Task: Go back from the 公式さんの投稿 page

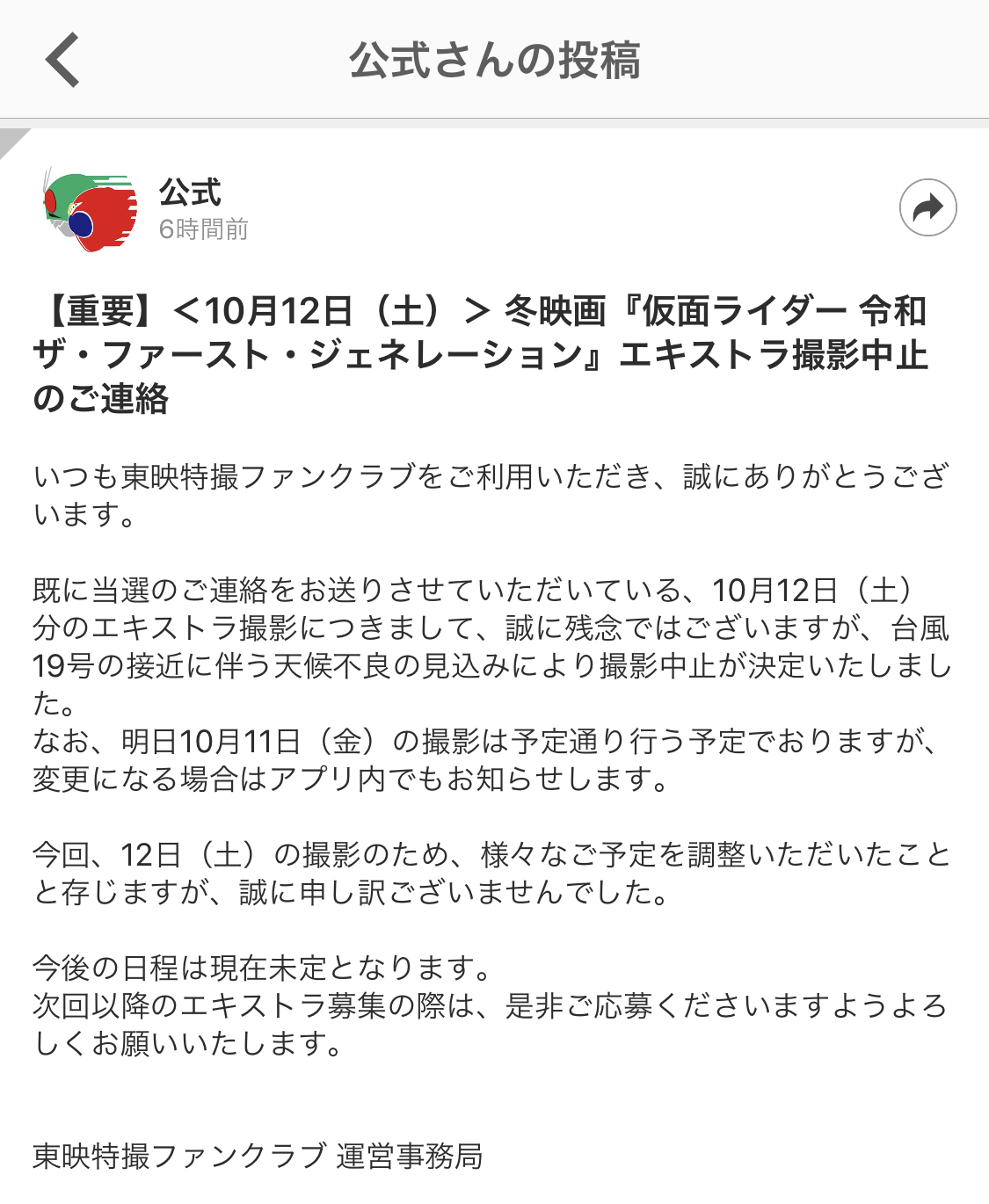Action: [x=62, y=60]
